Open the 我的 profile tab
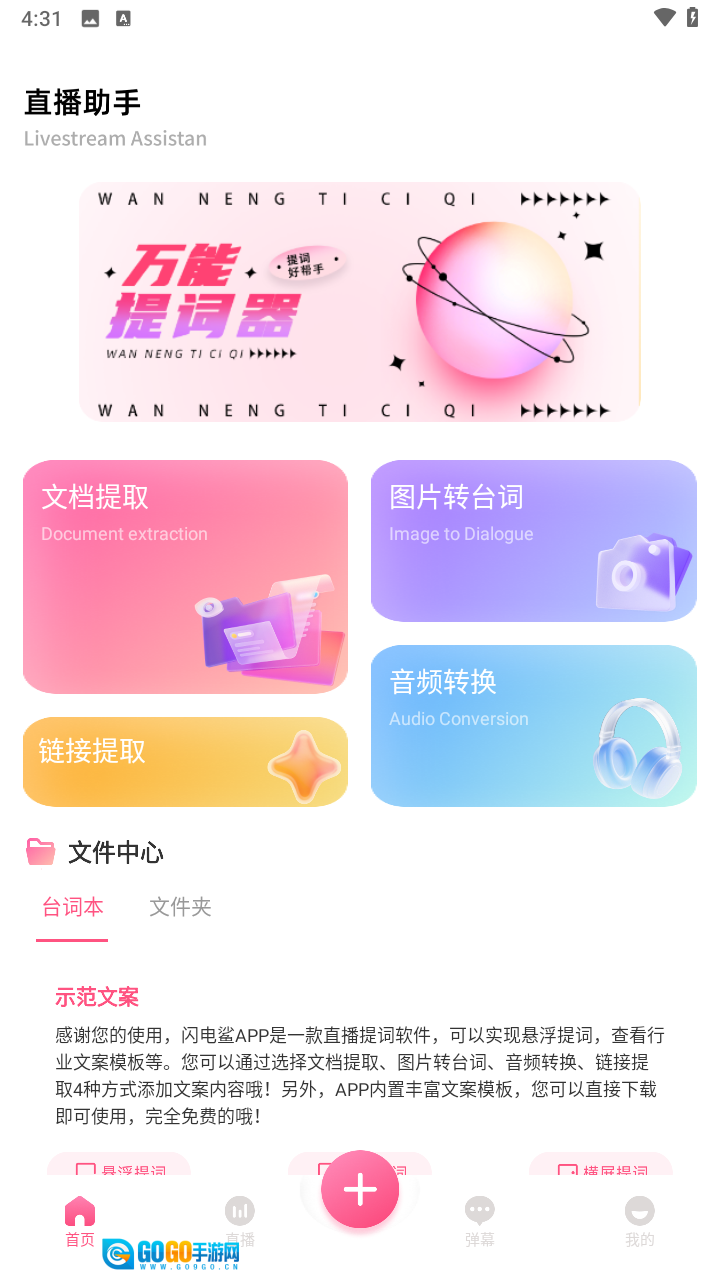 [640, 1221]
